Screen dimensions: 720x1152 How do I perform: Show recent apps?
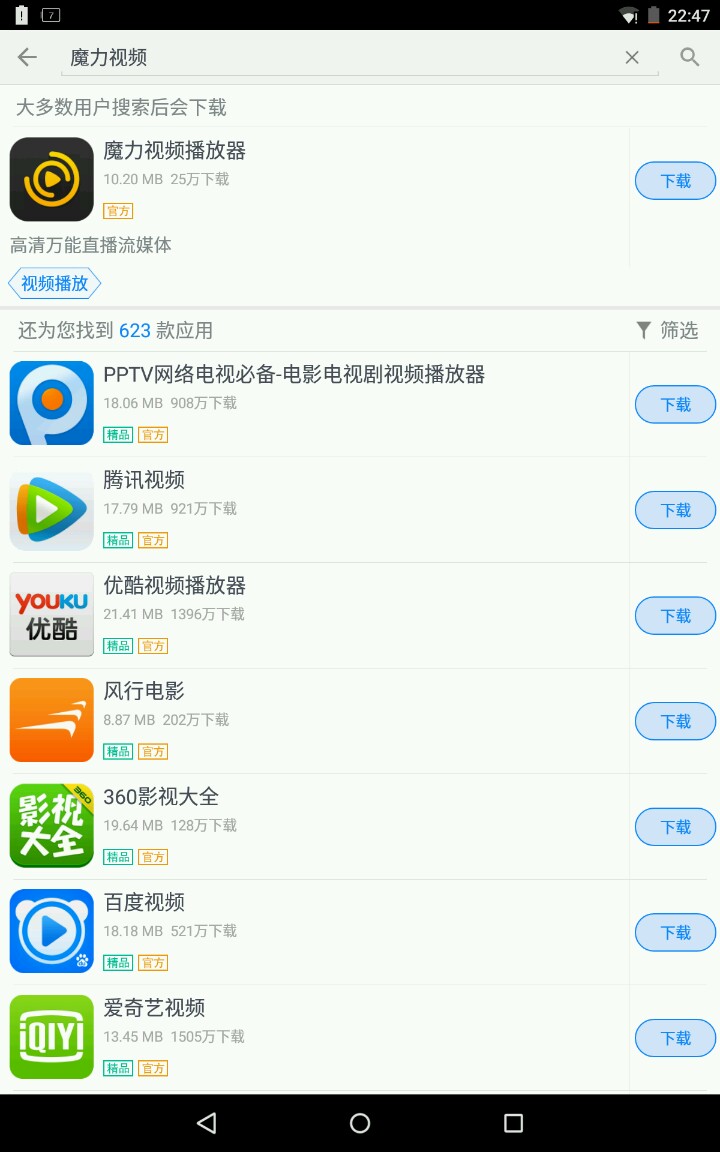click(513, 1123)
